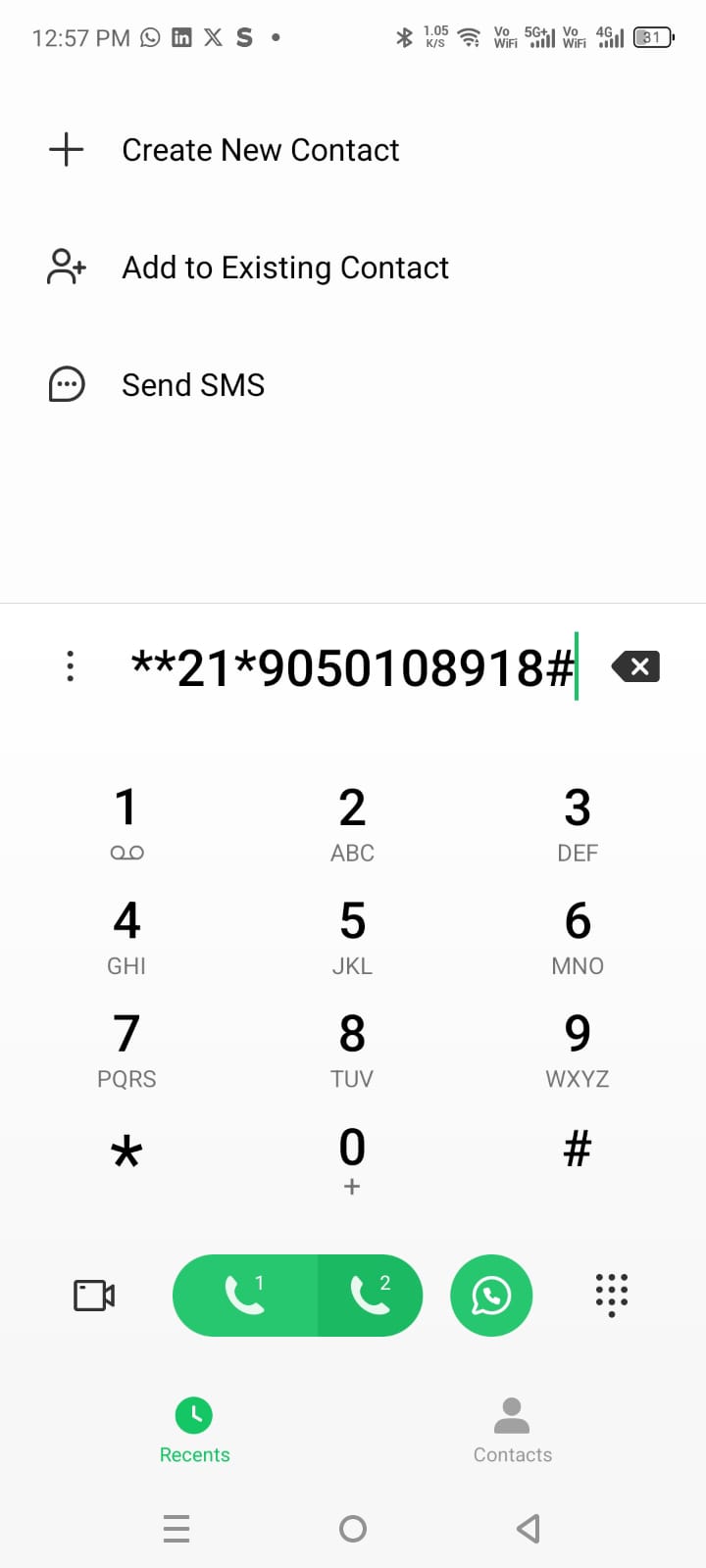Tap the back navigation arrow
Viewport: 706px width, 1568px height.
(528, 1528)
